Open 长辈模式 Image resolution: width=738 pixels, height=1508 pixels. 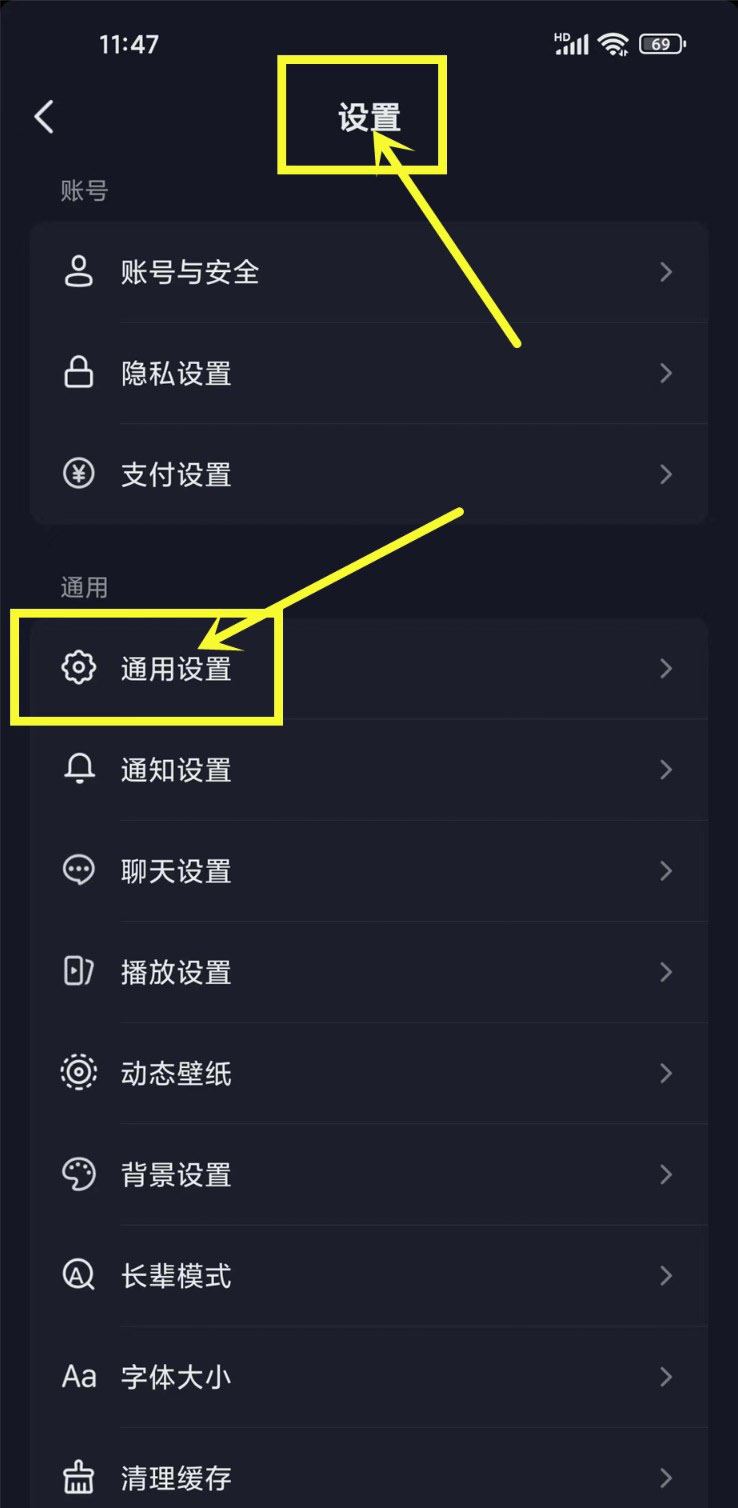369,1275
